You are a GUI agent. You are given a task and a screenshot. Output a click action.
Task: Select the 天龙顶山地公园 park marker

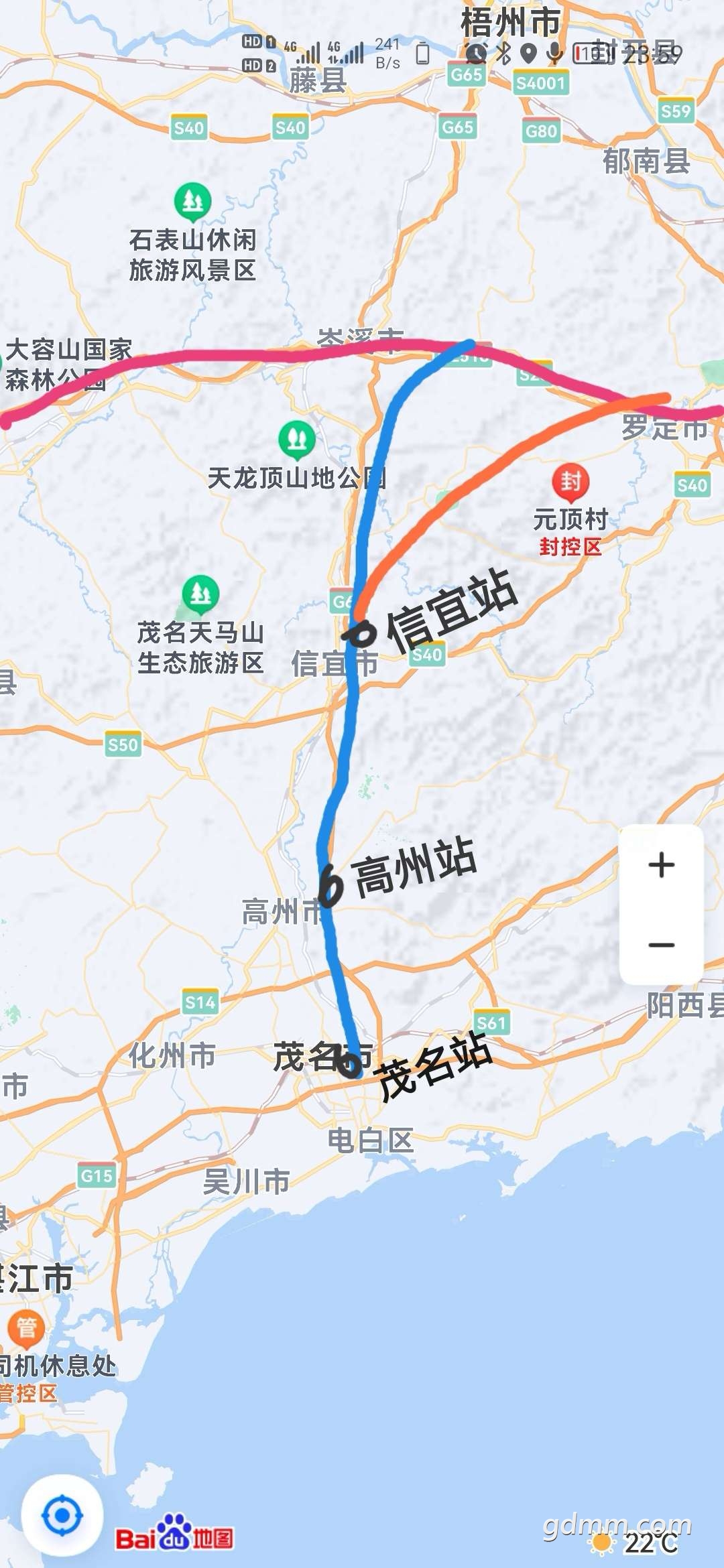[x=297, y=440]
